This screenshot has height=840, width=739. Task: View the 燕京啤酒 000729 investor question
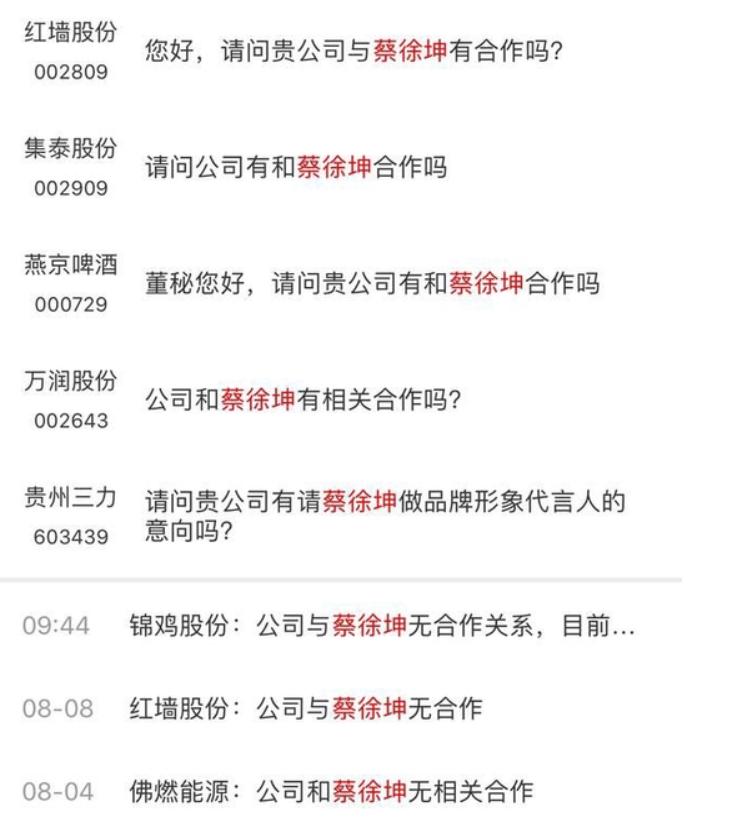tap(371, 284)
